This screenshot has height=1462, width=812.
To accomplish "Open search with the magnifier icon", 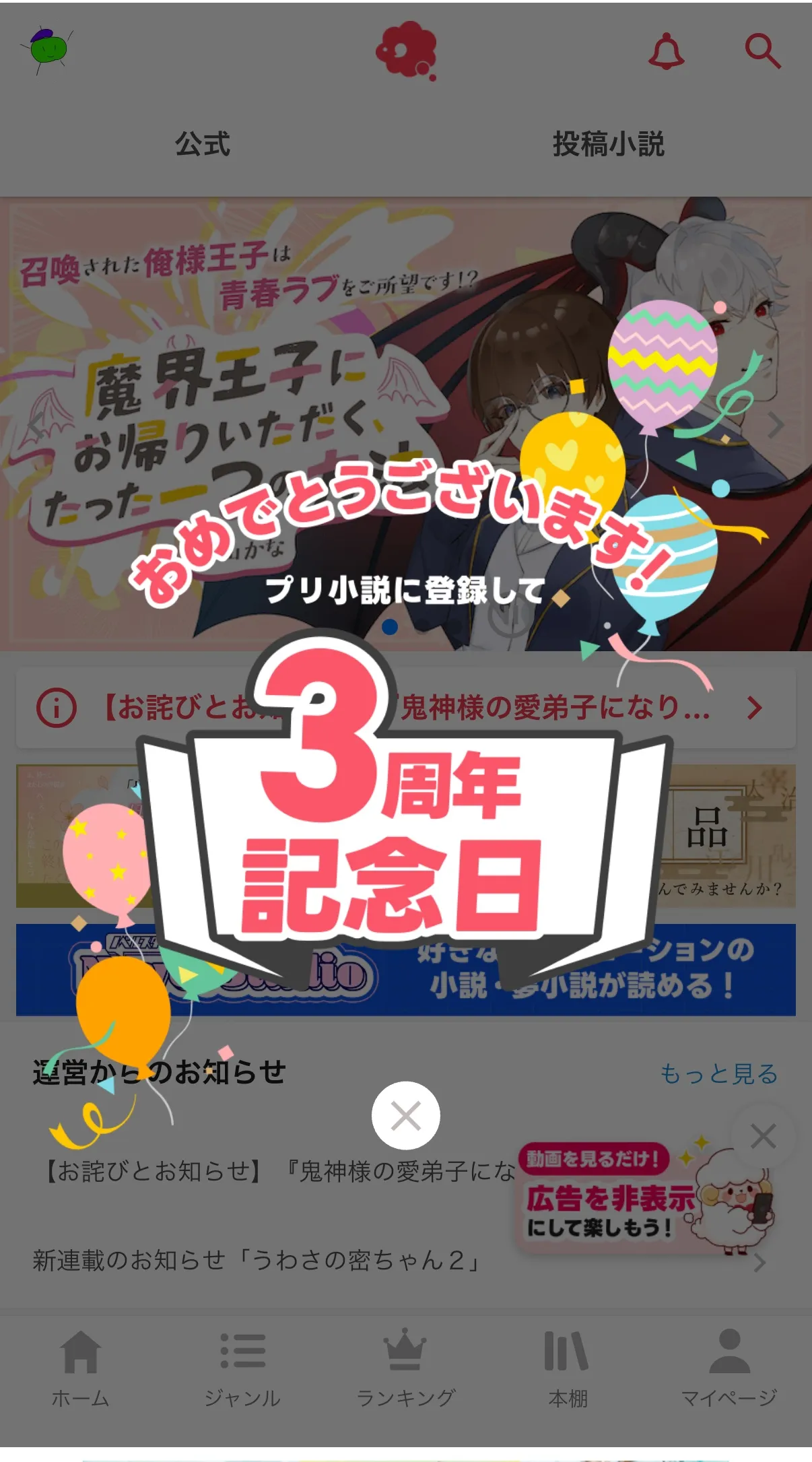I will coord(762,51).
